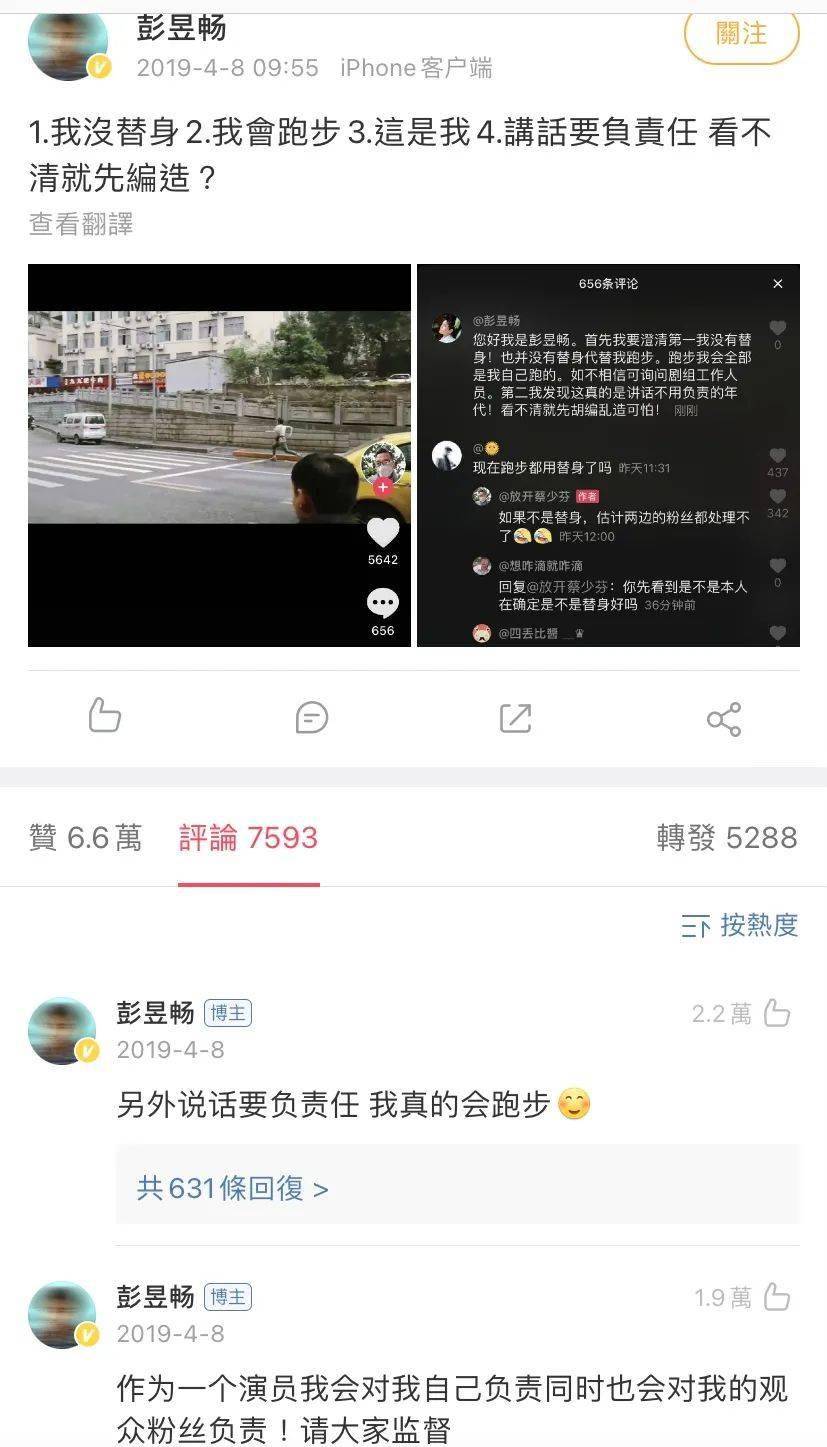This screenshot has width=827, height=1447.
Task: Share the post via the share icon
Action: coord(723,719)
